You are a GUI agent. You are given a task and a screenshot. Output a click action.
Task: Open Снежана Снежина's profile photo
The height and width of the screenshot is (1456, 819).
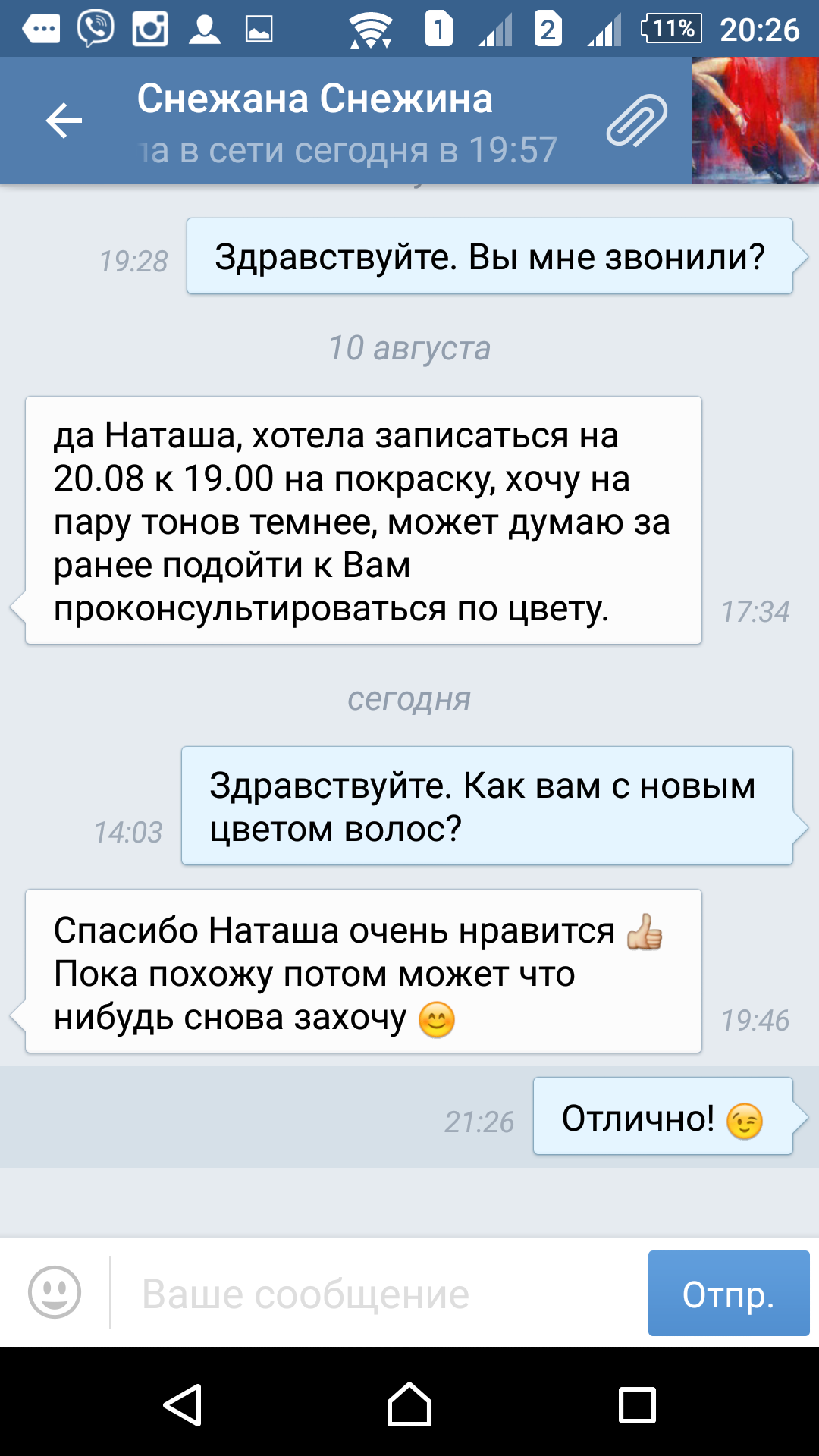pyautogui.click(x=755, y=121)
